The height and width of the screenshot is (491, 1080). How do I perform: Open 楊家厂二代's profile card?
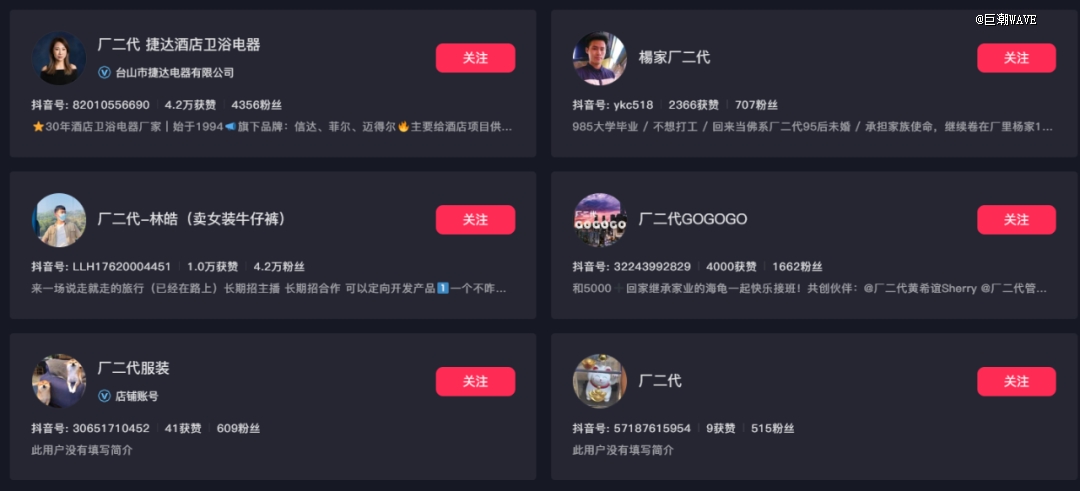(674, 58)
